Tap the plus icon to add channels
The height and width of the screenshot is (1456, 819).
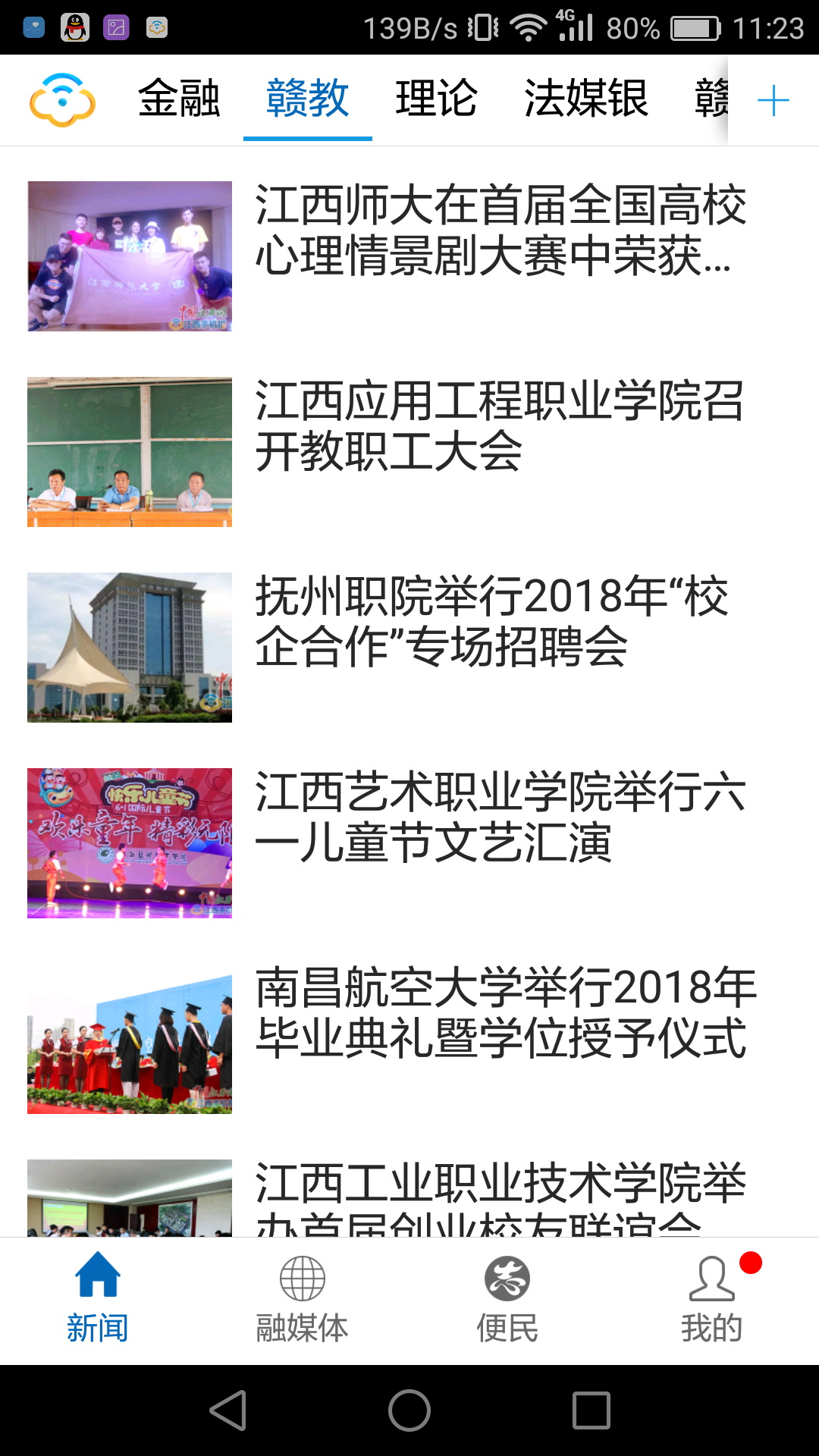click(773, 100)
